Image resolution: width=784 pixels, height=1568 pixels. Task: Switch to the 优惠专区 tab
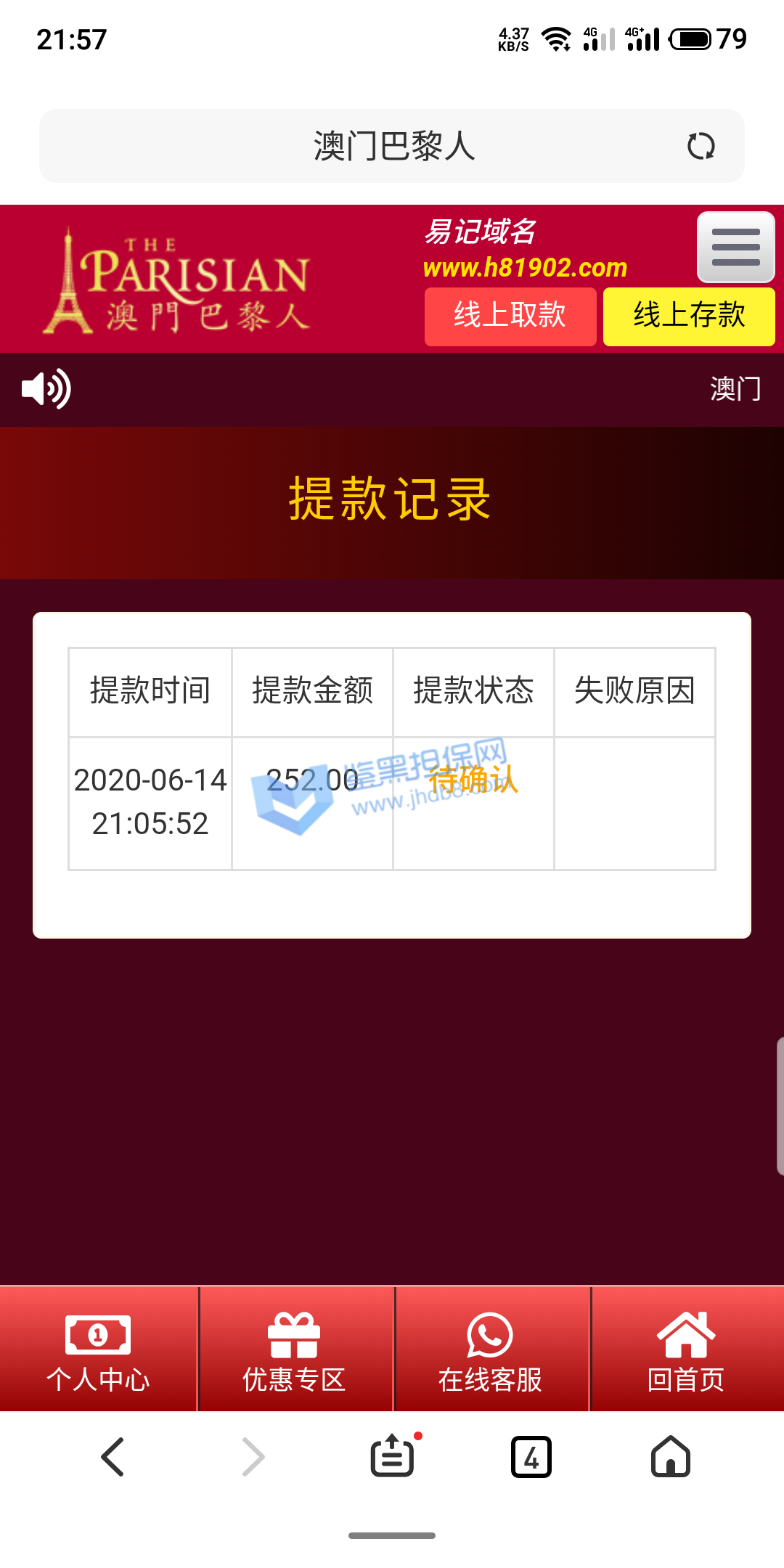tap(294, 1350)
